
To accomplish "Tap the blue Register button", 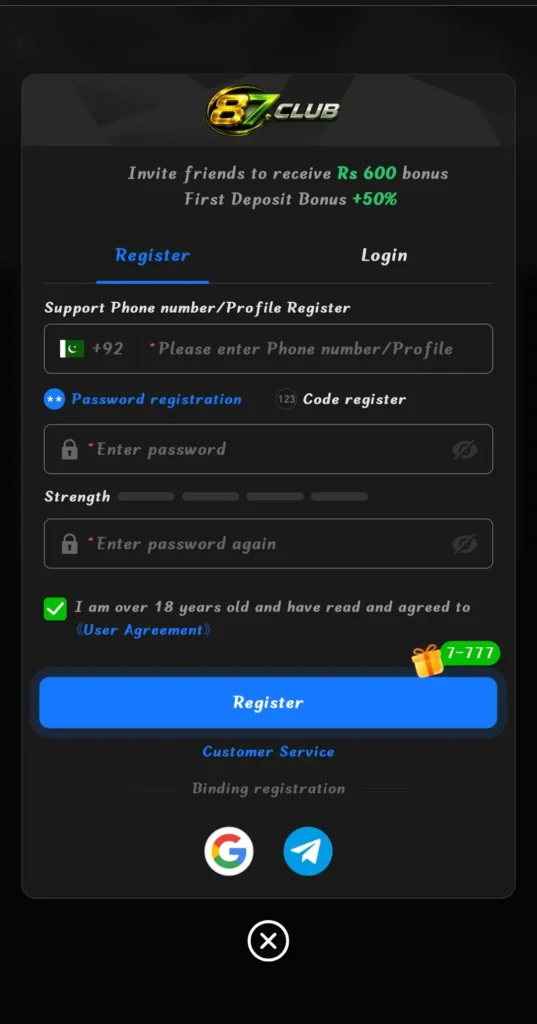I will tap(268, 703).
